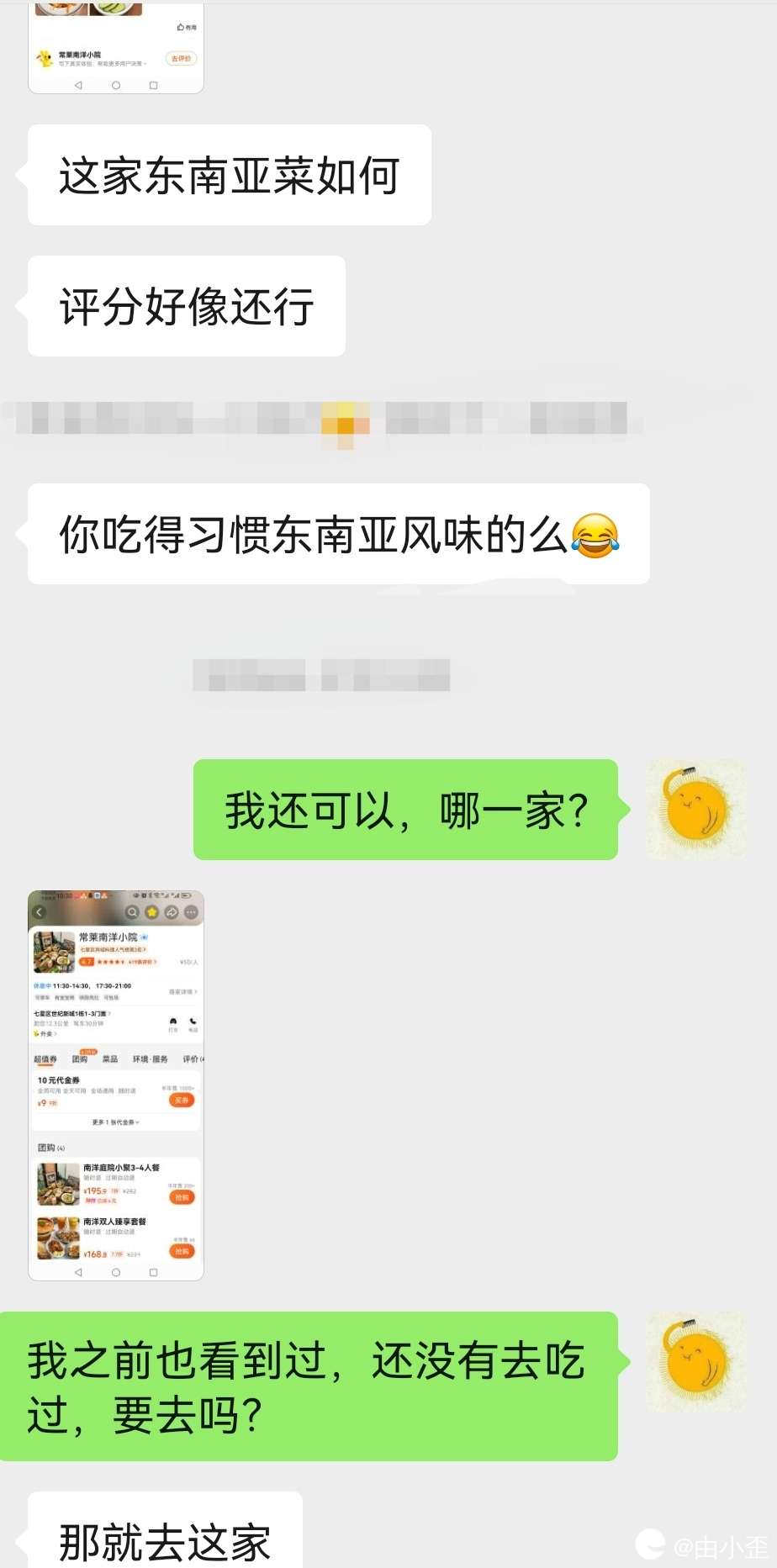Tap avatar beside "我之前也看到过" message

pyautogui.click(x=695, y=1361)
